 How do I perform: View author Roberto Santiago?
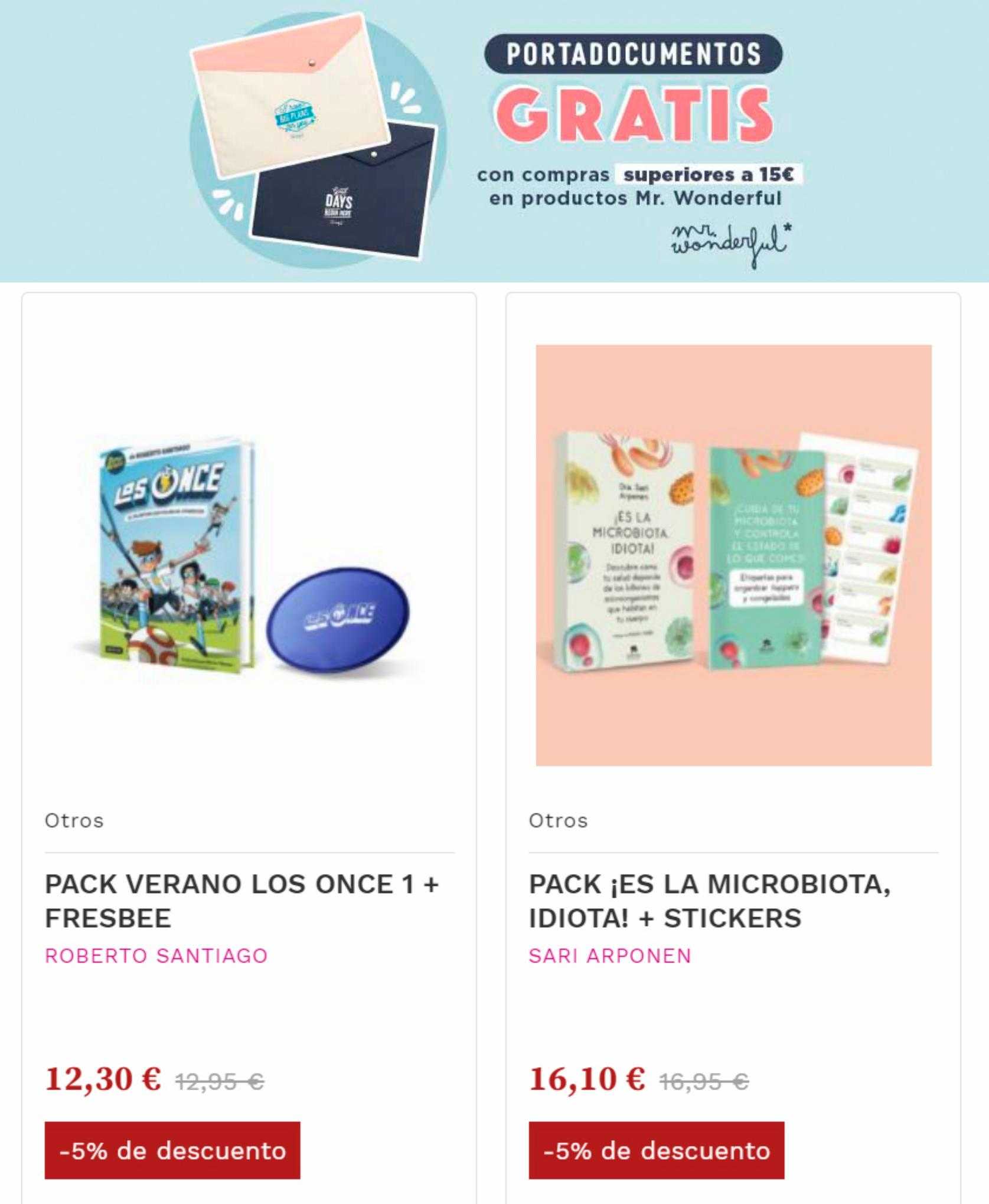coord(156,956)
